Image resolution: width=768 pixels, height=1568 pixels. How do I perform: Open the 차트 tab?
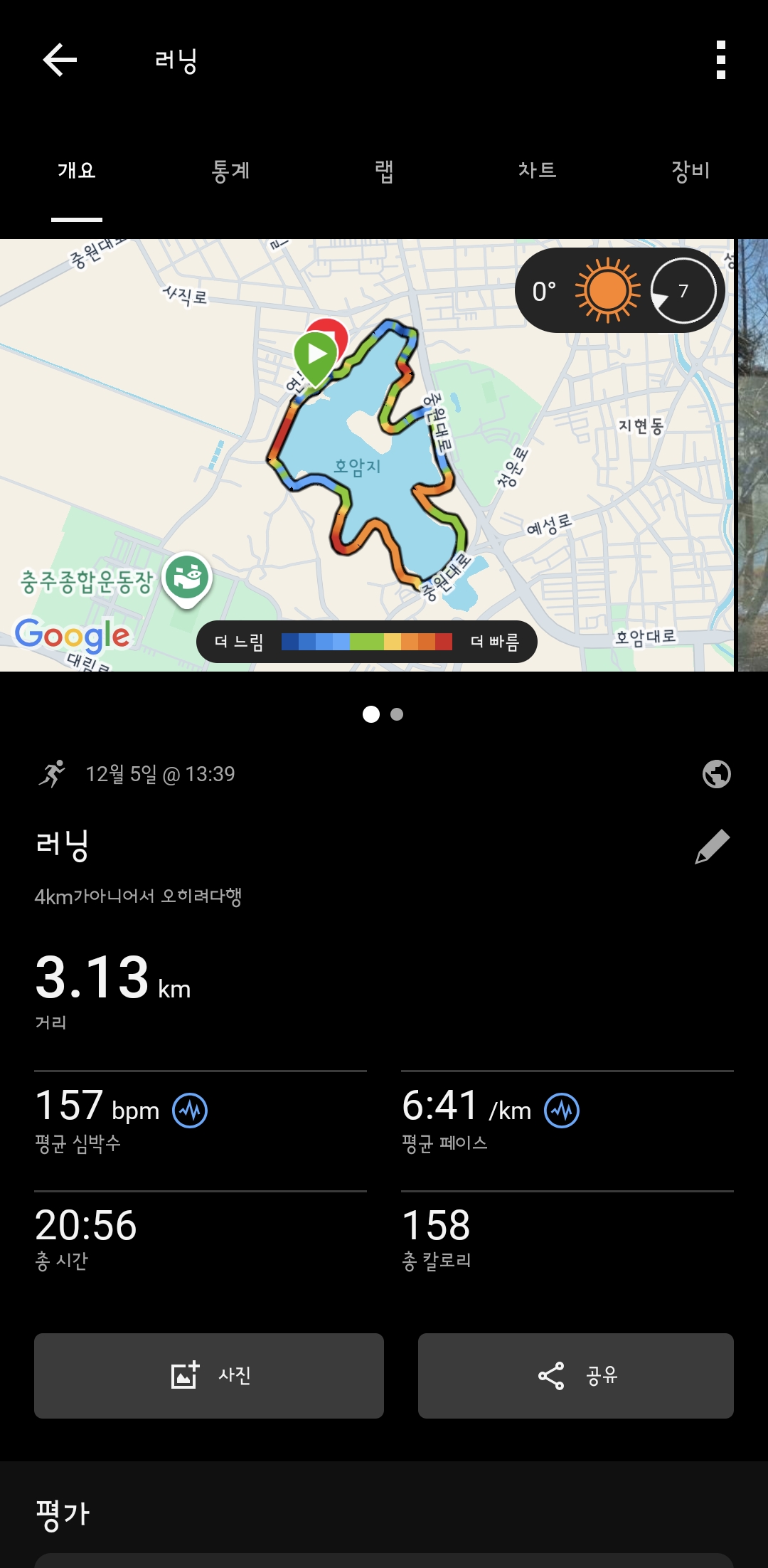(x=538, y=171)
